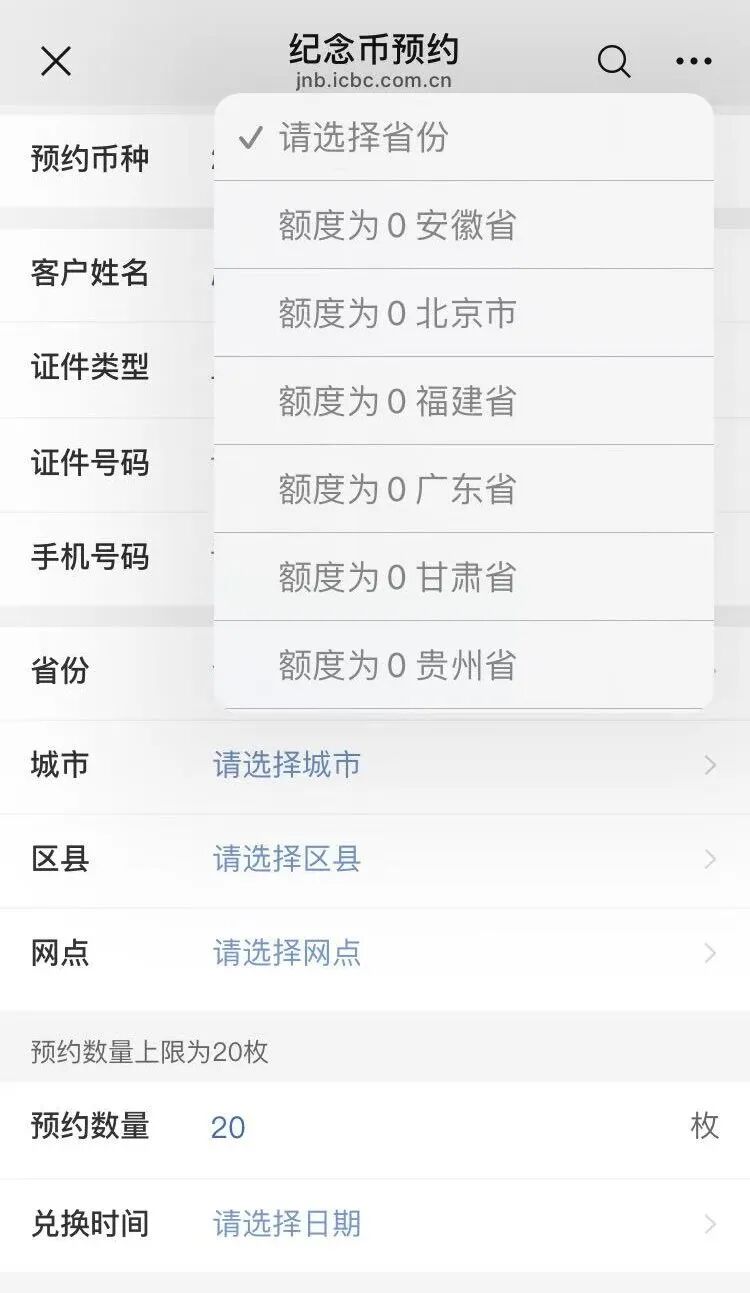
Task: Select the 请选择省份 placeholder option
Action: pyautogui.click(x=463, y=138)
